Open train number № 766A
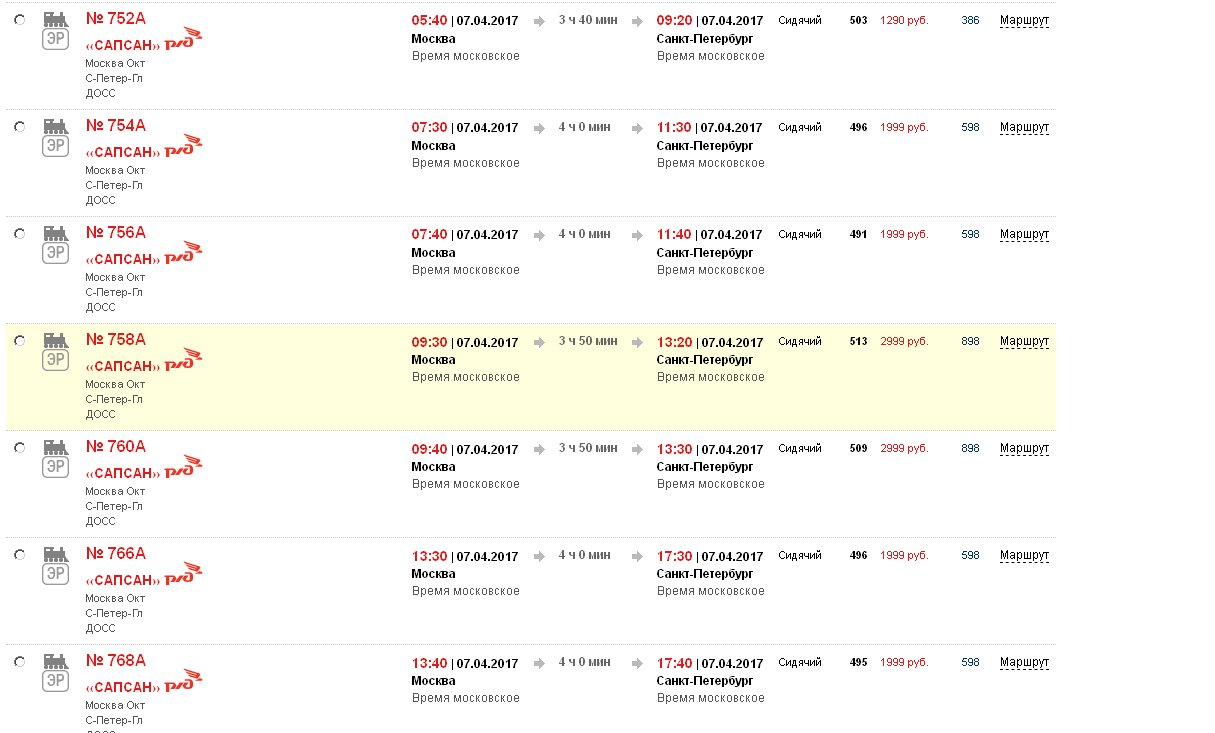Viewport: 1215px width, 733px height. click(116, 553)
